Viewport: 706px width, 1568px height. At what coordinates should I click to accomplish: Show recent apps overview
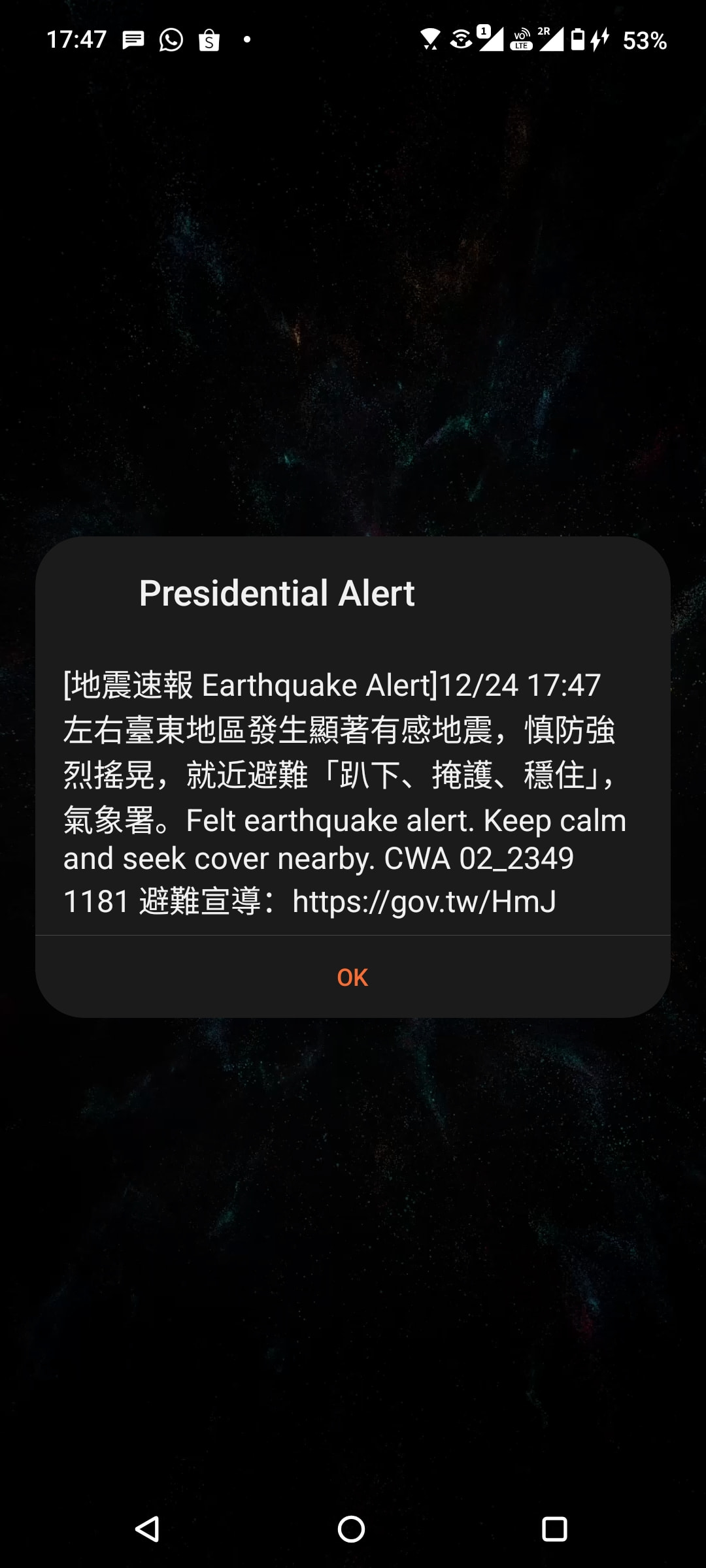(x=554, y=1529)
